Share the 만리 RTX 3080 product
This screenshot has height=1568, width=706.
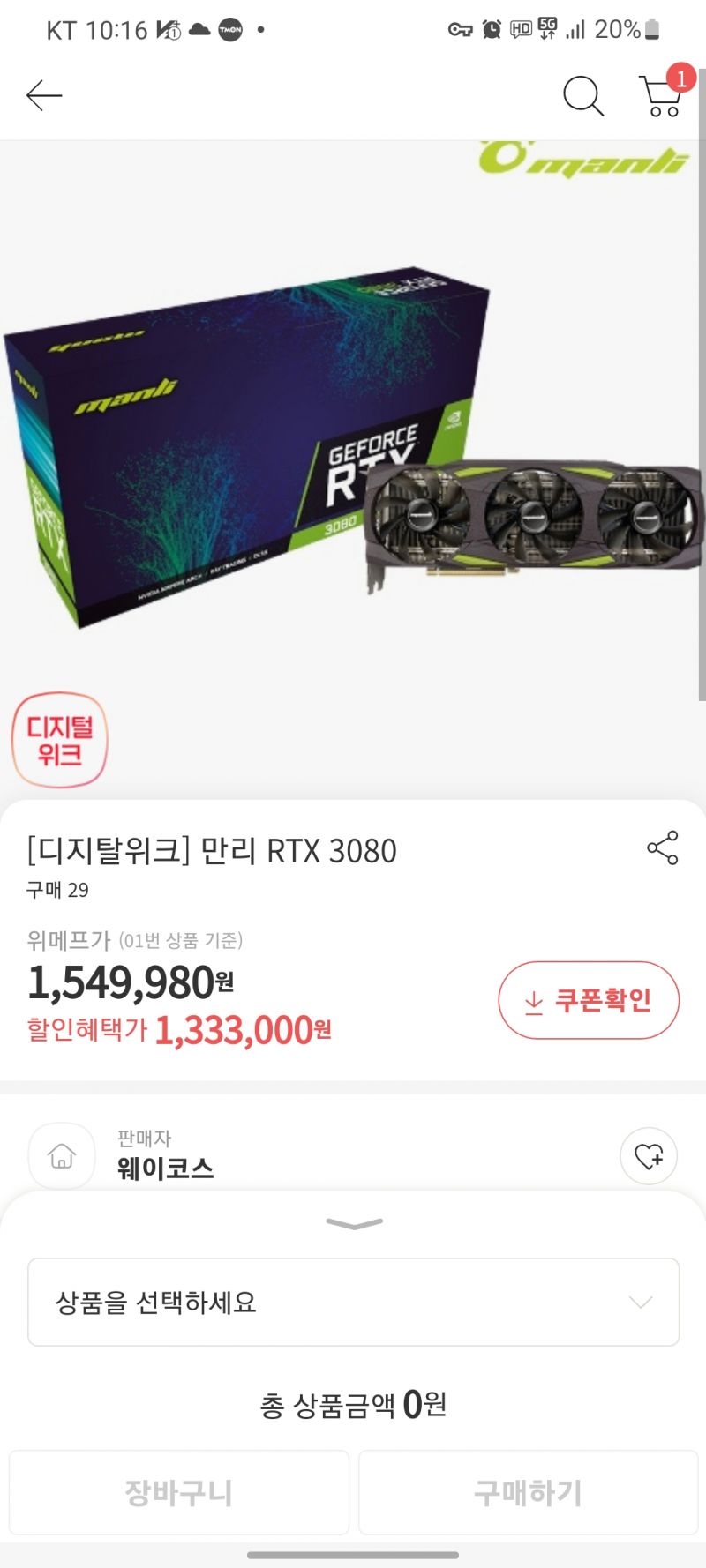662,847
